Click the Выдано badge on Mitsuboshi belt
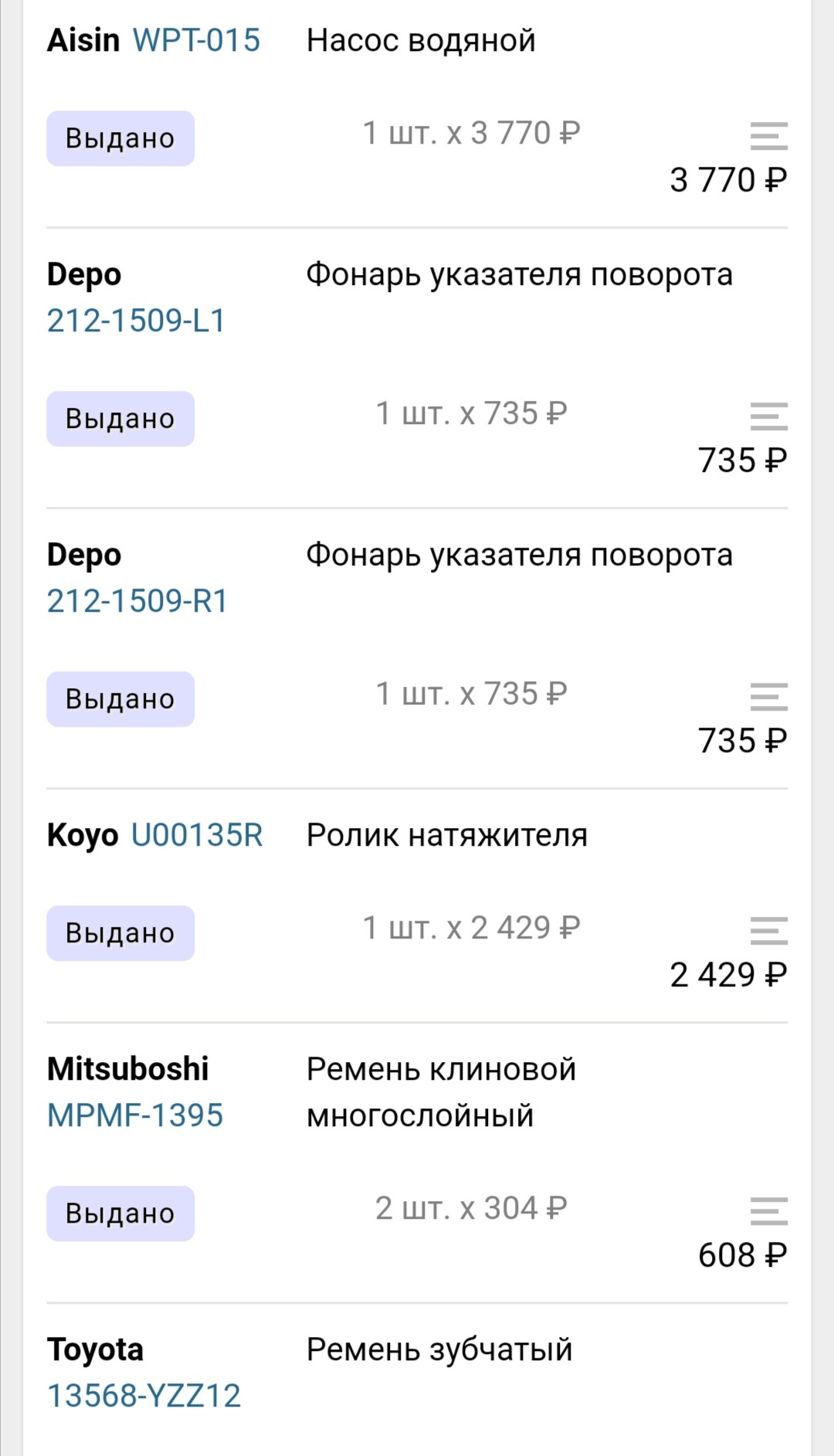Screen dimensions: 834x1456 pyautogui.click(x=120, y=1213)
